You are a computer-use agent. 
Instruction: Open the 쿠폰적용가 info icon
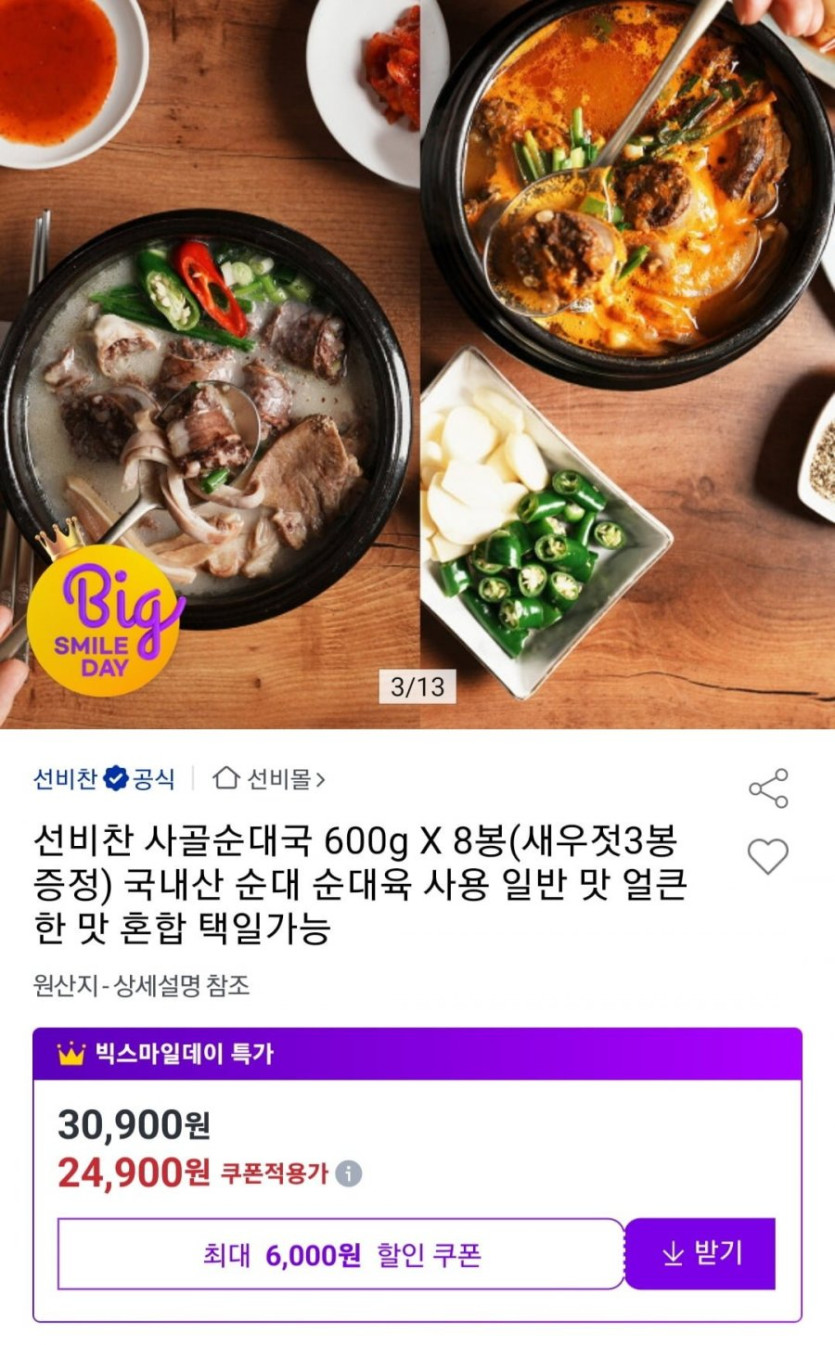(348, 1174)
